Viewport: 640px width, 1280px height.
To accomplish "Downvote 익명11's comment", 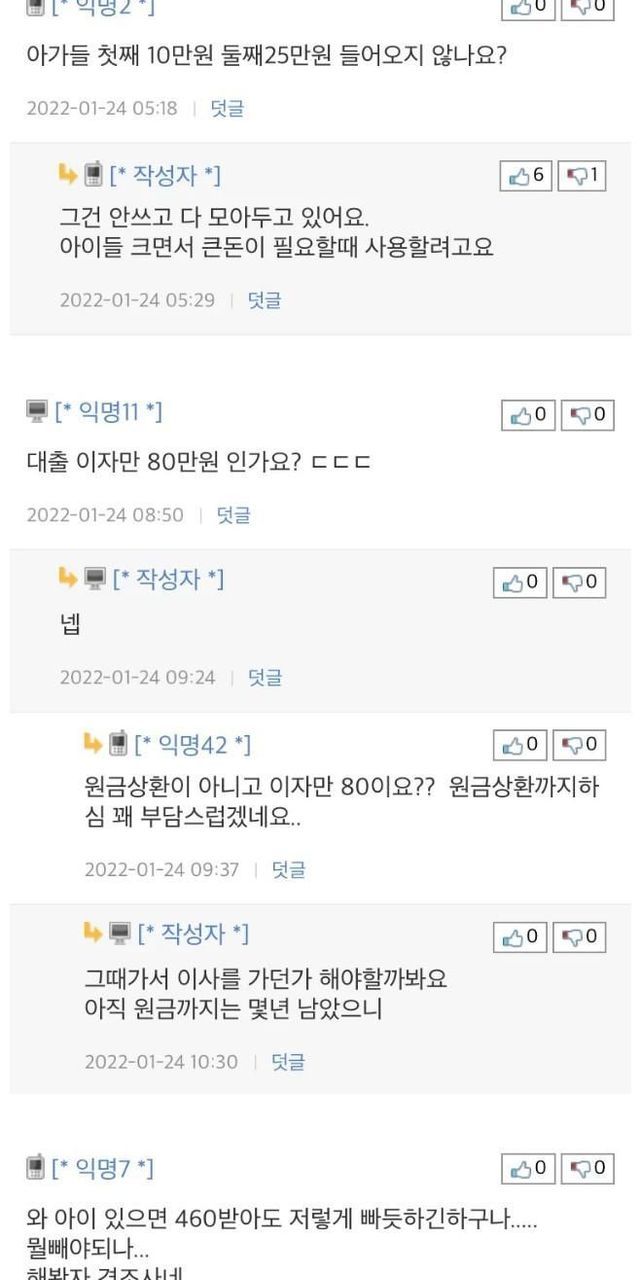I will [x=587, y=415].
